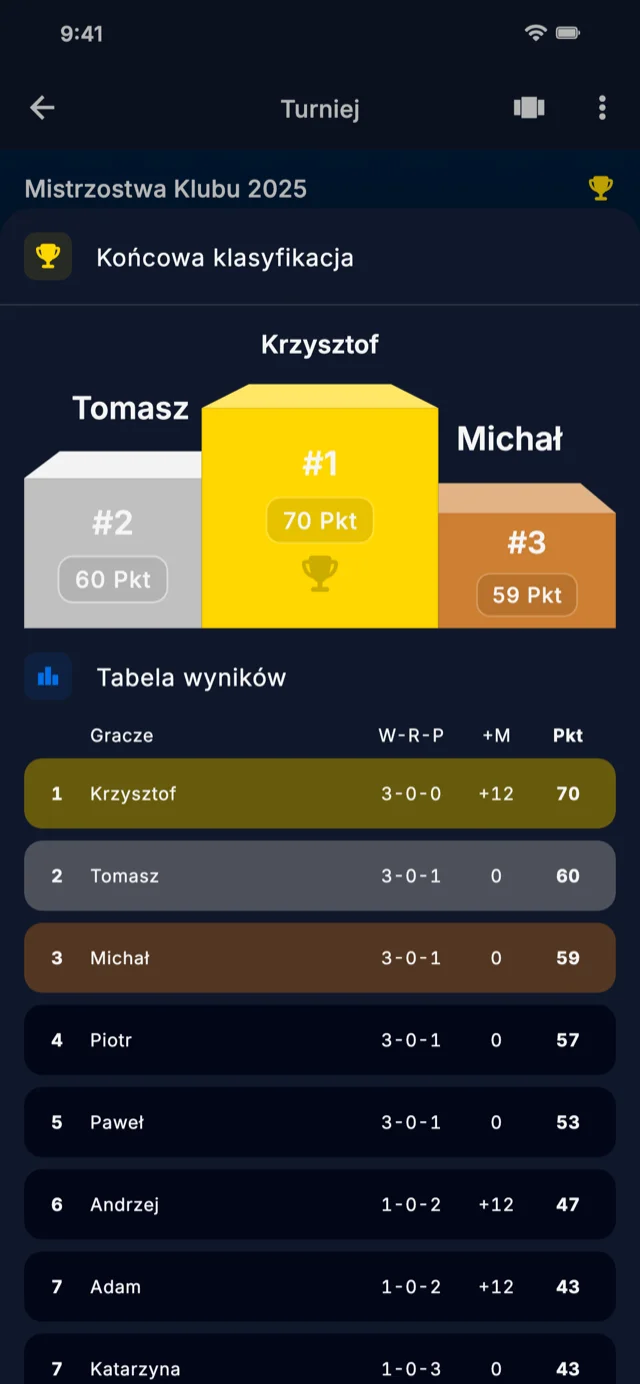Open Piotr's result row

coord(320,1040)
